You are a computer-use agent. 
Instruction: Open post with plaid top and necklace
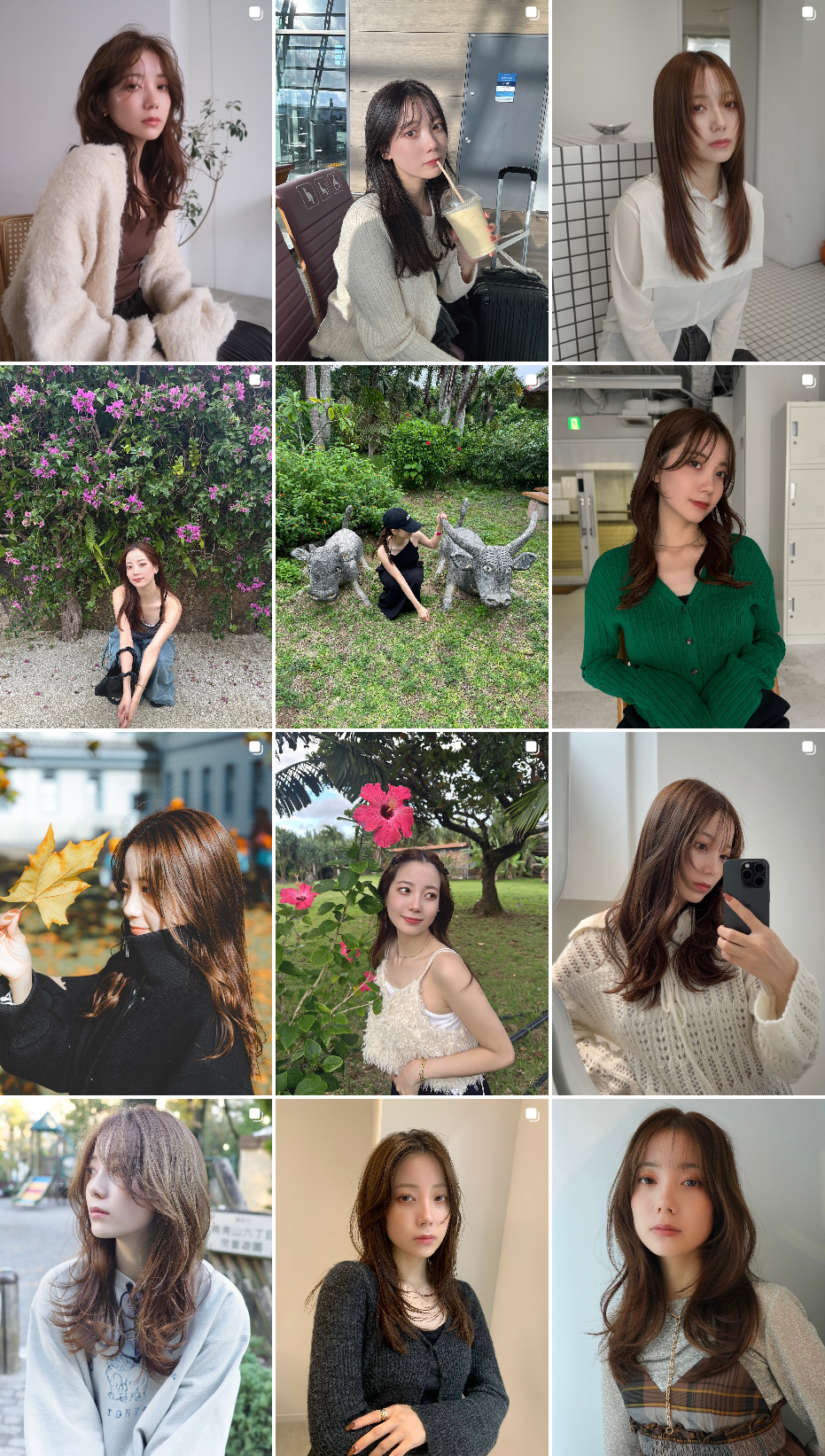[x=689, y=1277]
